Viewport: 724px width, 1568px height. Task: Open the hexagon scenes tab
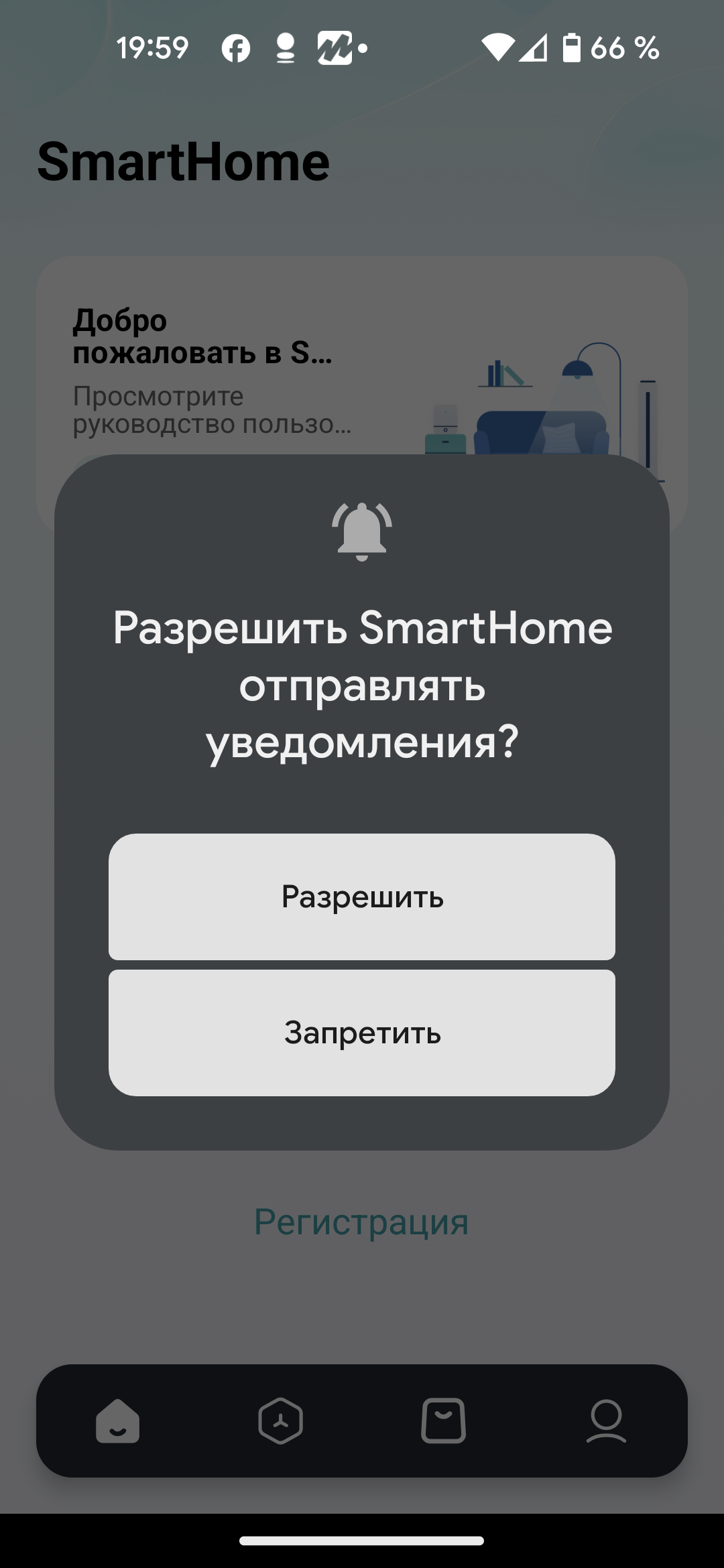280,1421
